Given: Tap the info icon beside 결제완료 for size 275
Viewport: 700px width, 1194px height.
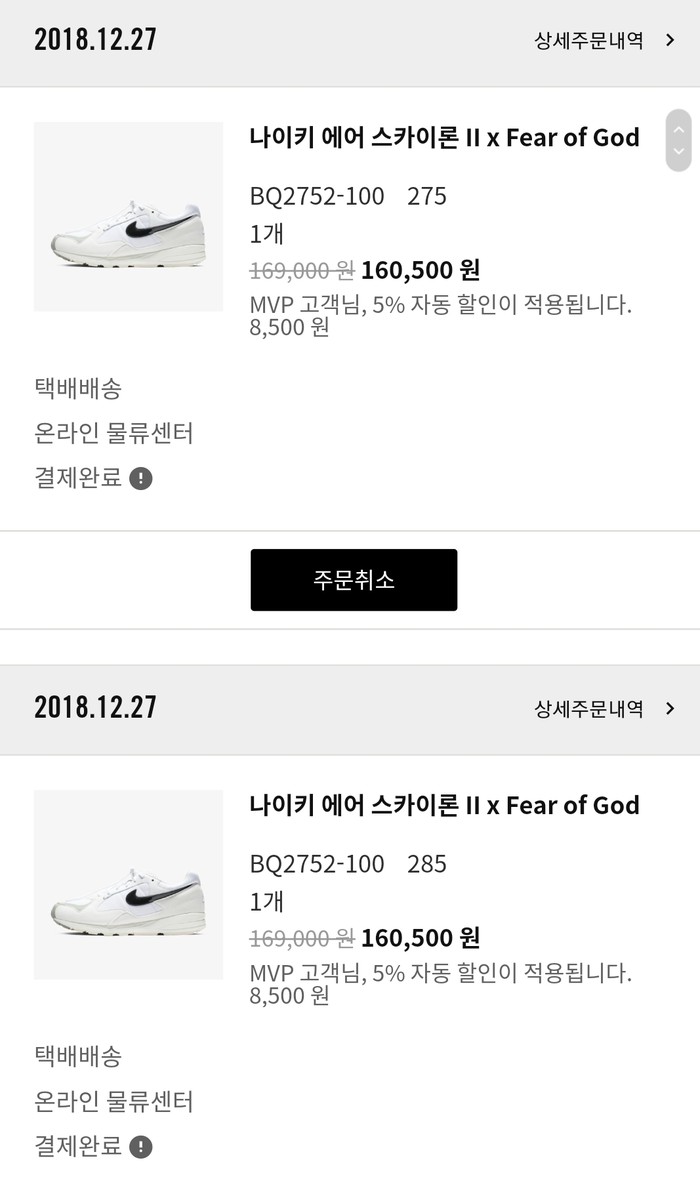Looking at the screenshot, I should (141, 479).
